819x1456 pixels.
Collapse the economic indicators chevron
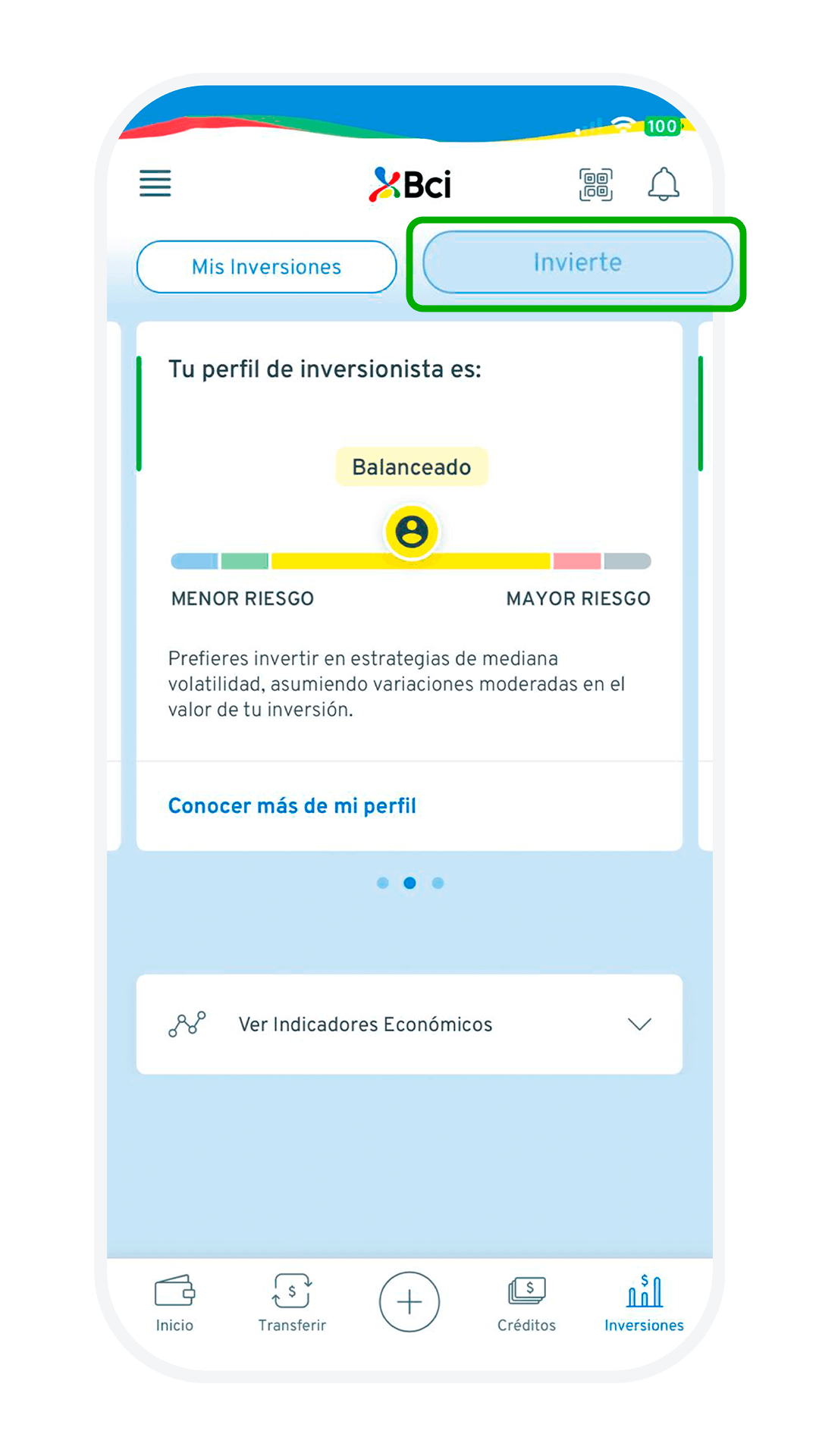pos(639,1024)
